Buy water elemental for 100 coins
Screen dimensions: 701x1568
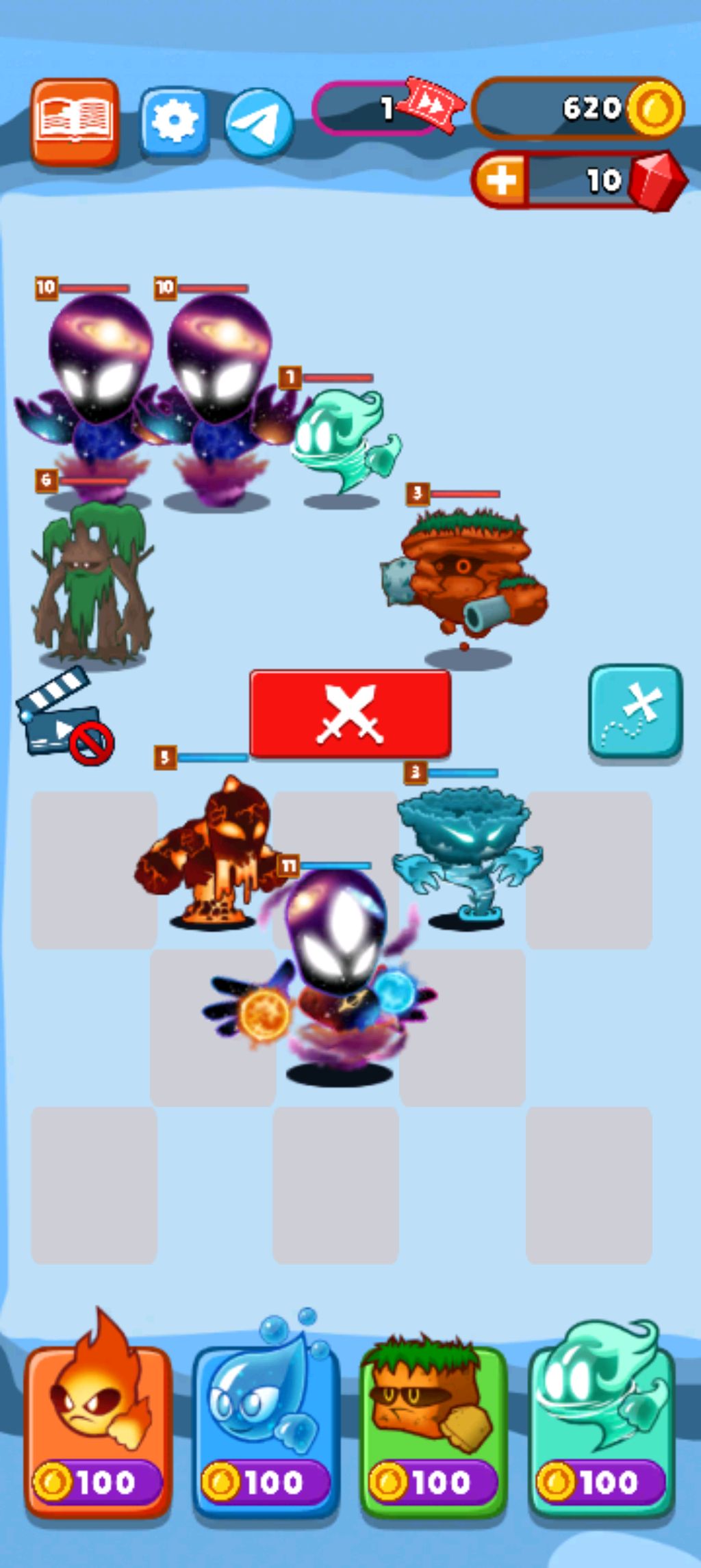click(266, 1431)
